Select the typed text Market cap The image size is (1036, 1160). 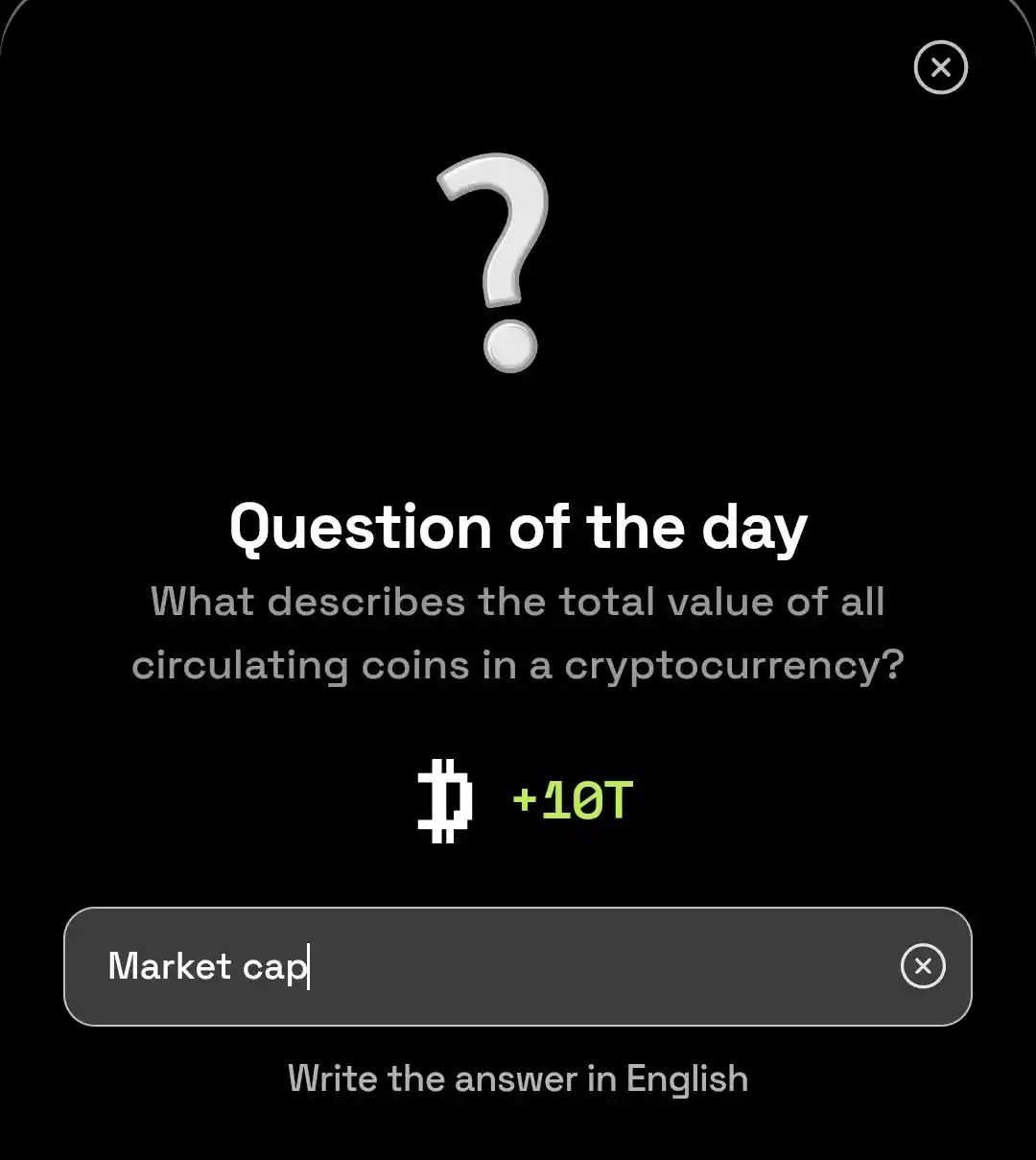coord(207,966)
